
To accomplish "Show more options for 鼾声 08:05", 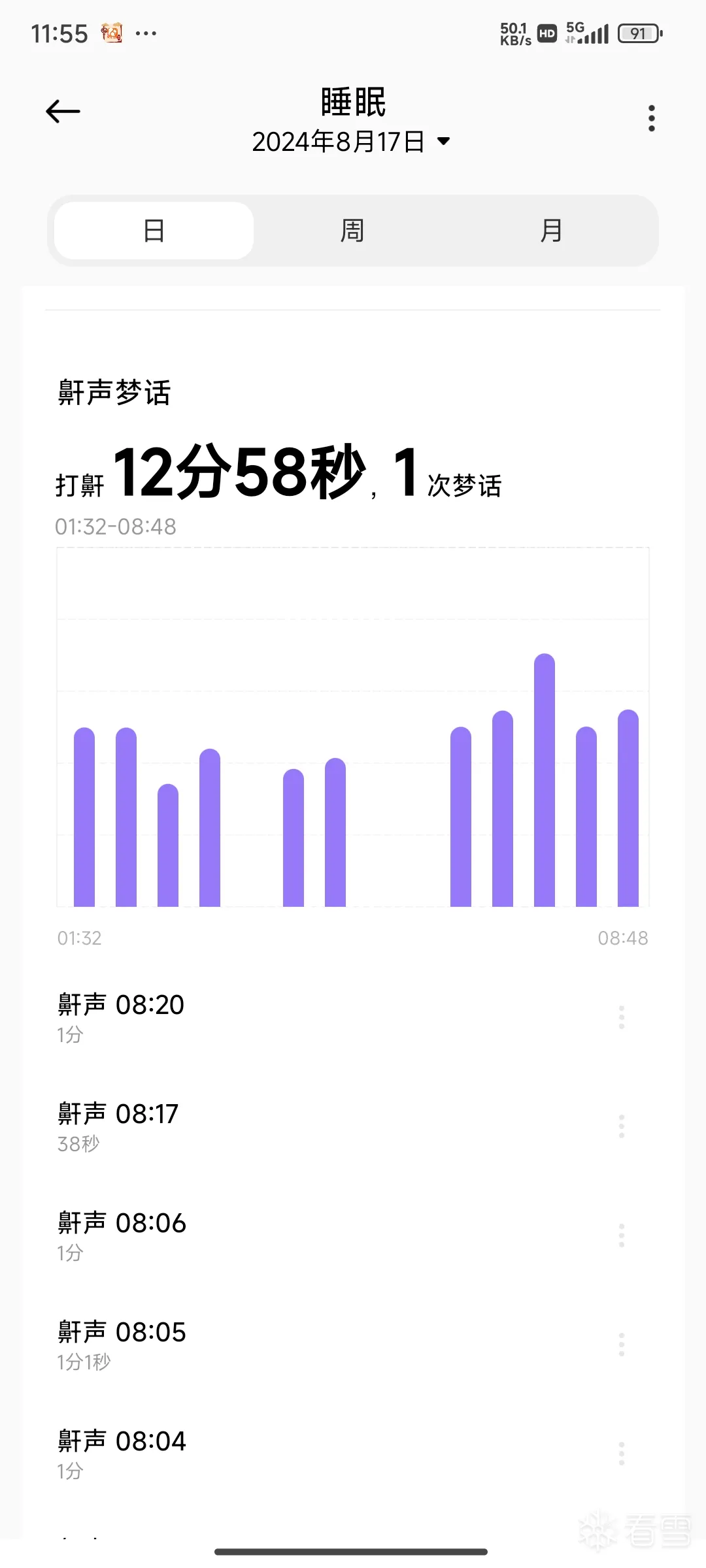I will (622, 1345).
